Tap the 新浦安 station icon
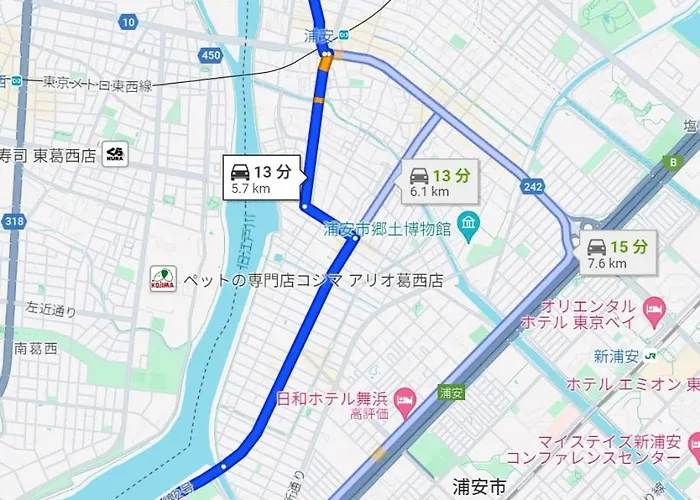This screenshot has height=500, width=700. click(652, 355)
